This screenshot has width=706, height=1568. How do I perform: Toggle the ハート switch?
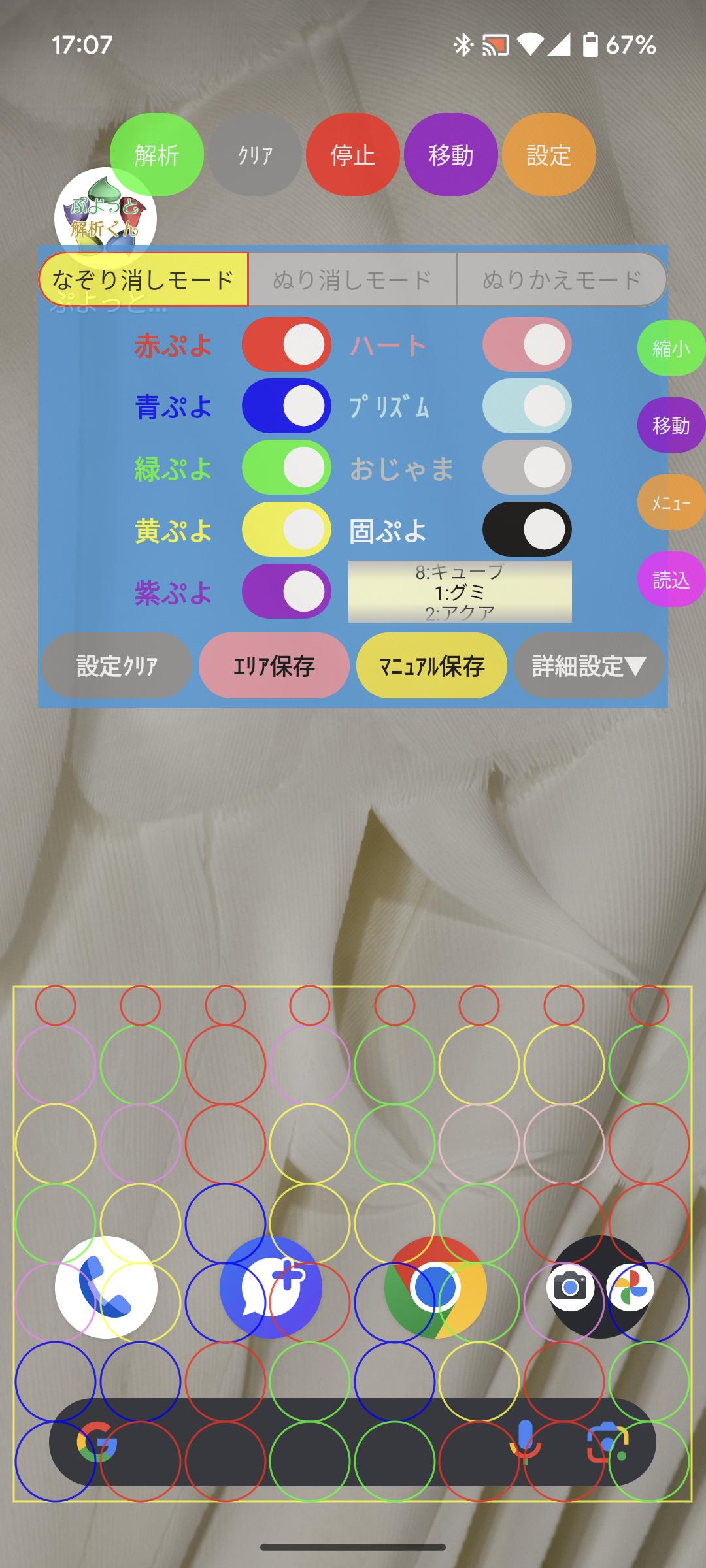[x=527, y=344]
